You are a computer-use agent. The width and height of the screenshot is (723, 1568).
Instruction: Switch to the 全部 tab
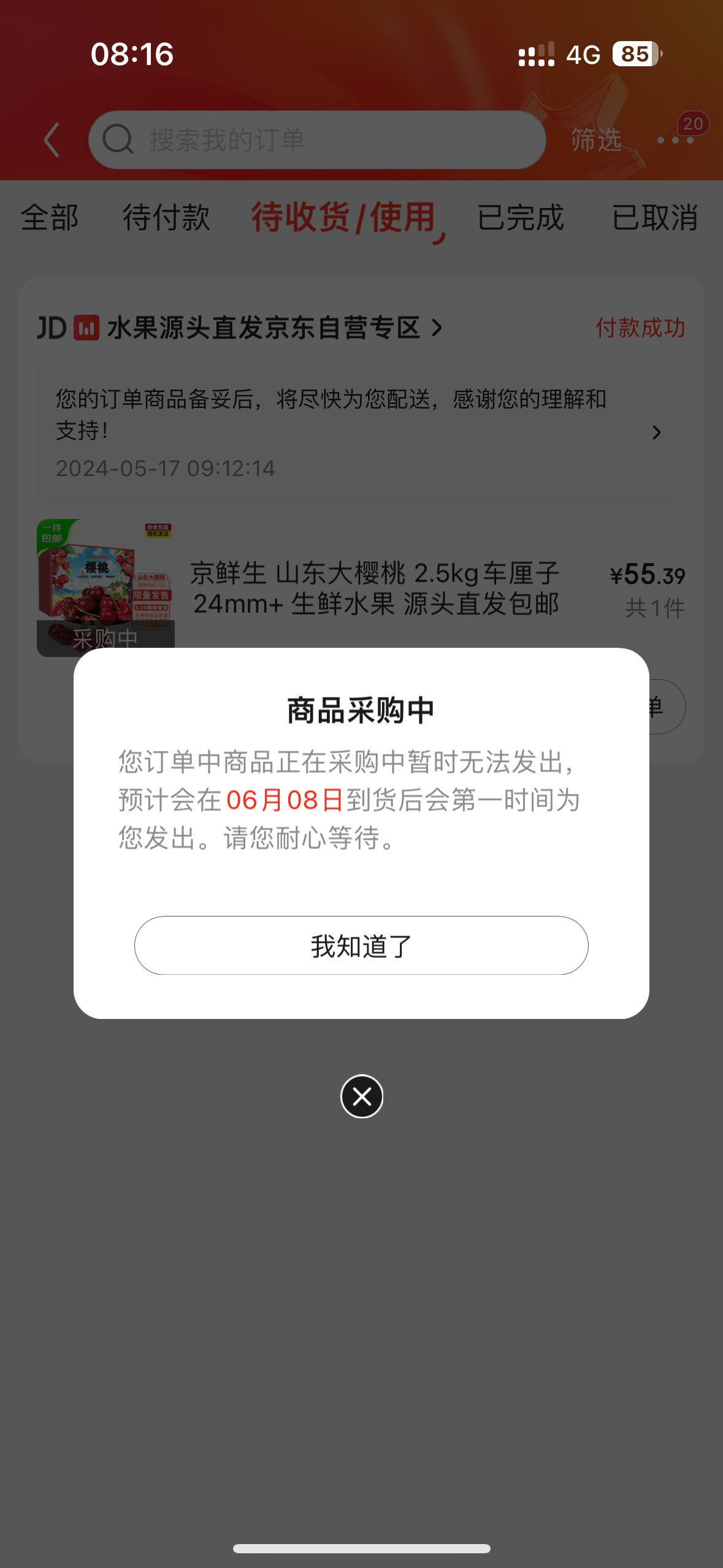50,218
